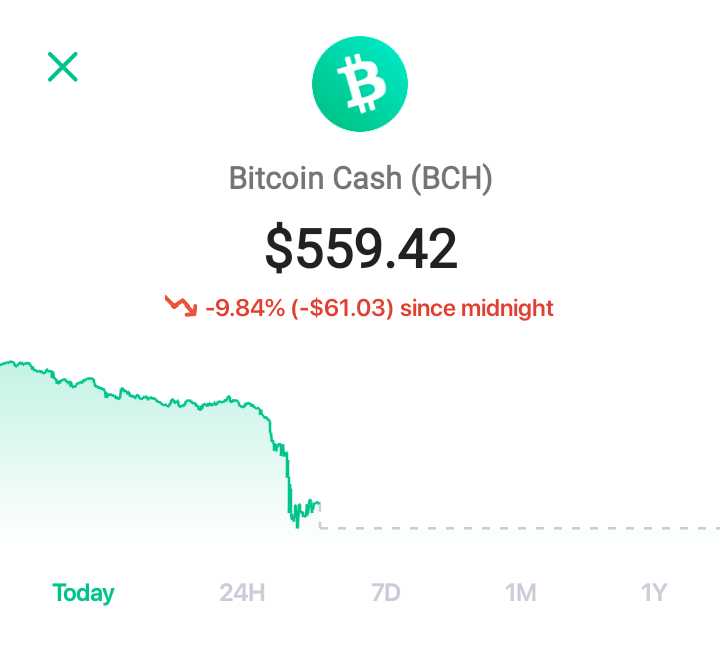Switch chart to 1Y range
This screenshot has height=656, width=720.
(654, 593)
